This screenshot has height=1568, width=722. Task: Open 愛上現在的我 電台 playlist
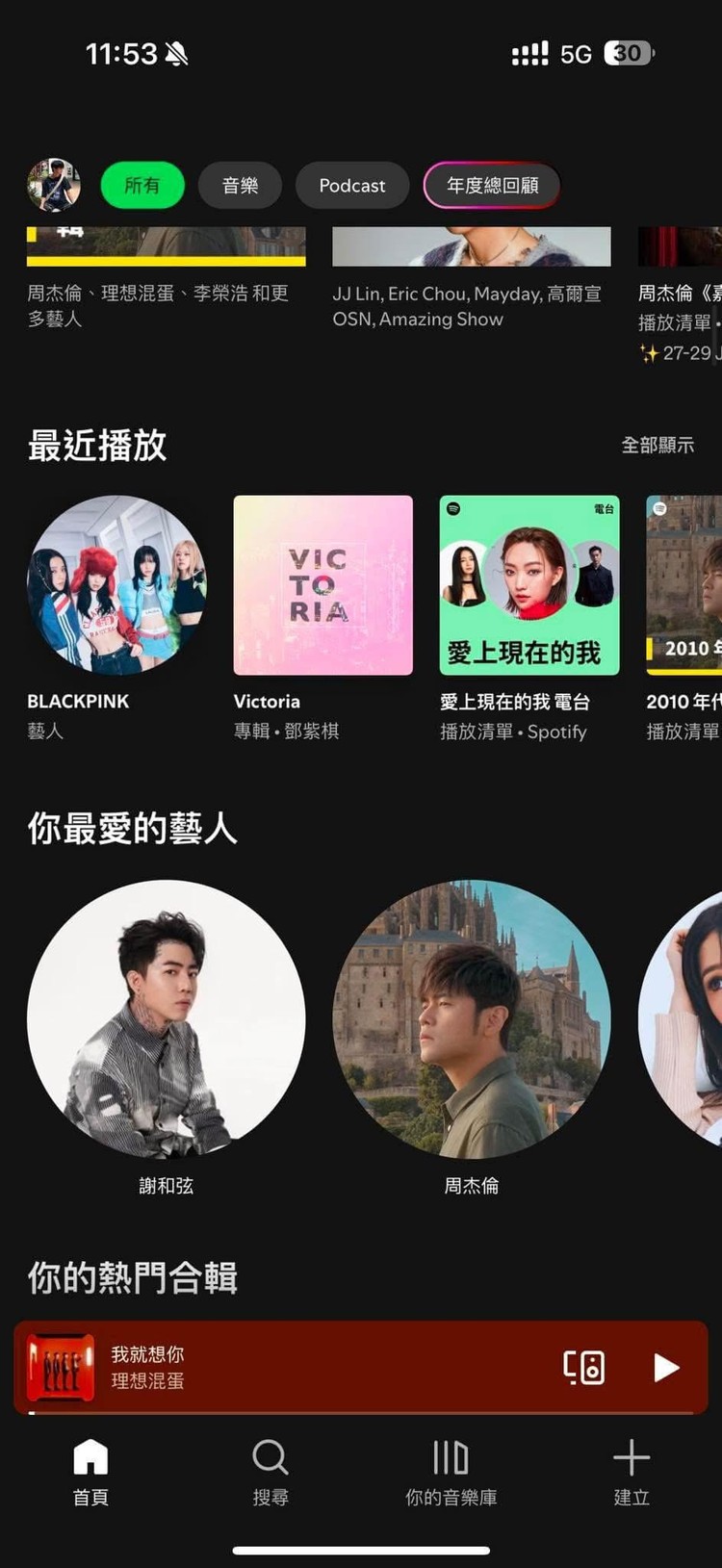(529, 585)
